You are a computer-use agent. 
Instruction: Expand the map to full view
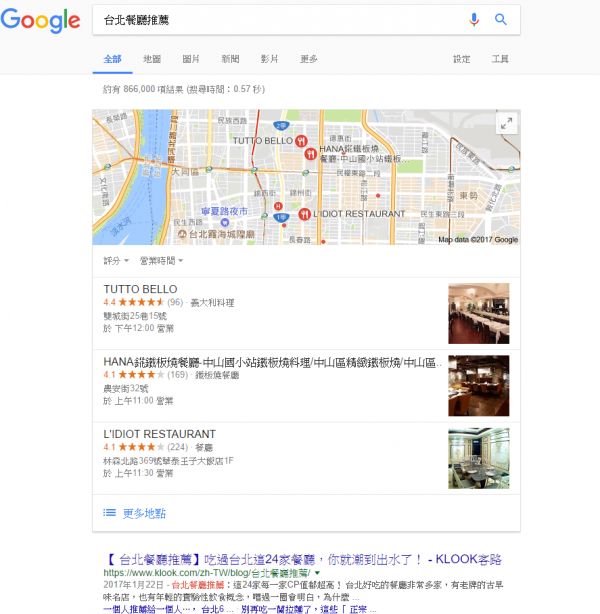pos(506,123)
